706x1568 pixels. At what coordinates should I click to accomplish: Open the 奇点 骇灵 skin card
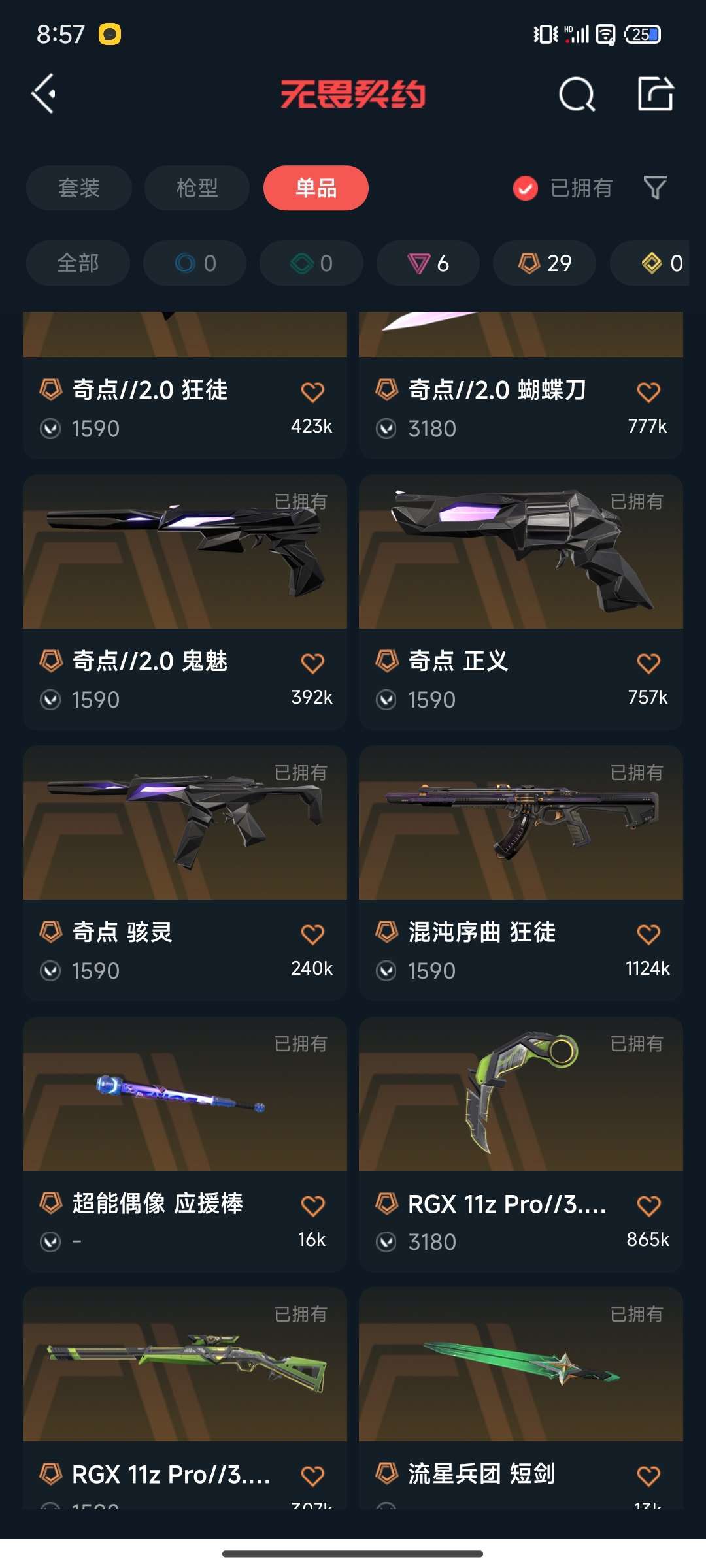pyautogui.click(x=185, y=873)
